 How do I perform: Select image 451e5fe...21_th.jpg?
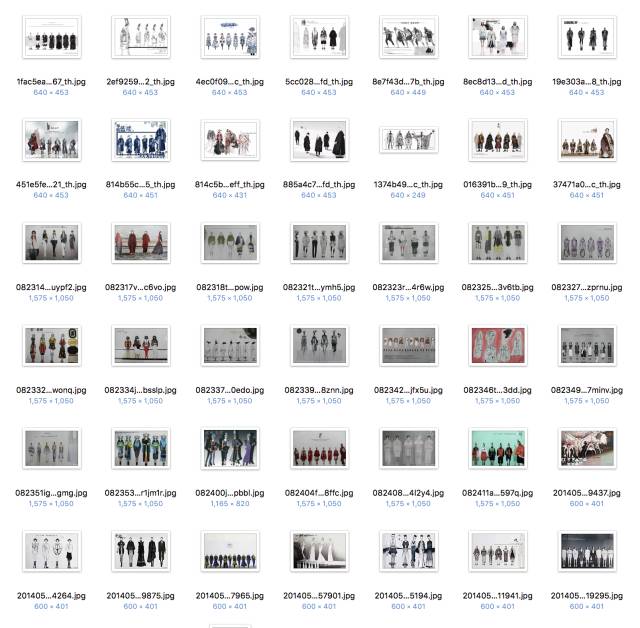pos(51,141)
